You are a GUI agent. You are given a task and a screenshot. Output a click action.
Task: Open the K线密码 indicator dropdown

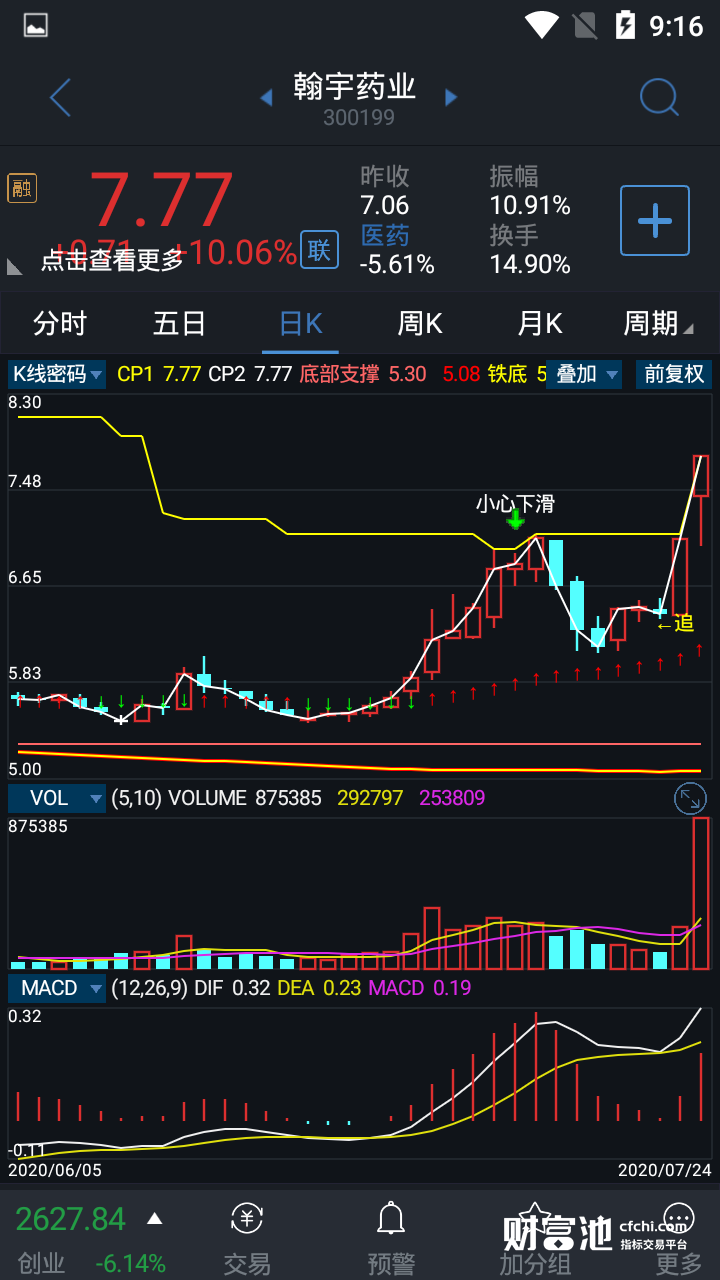pyautogui.click(x=57, y=374)
